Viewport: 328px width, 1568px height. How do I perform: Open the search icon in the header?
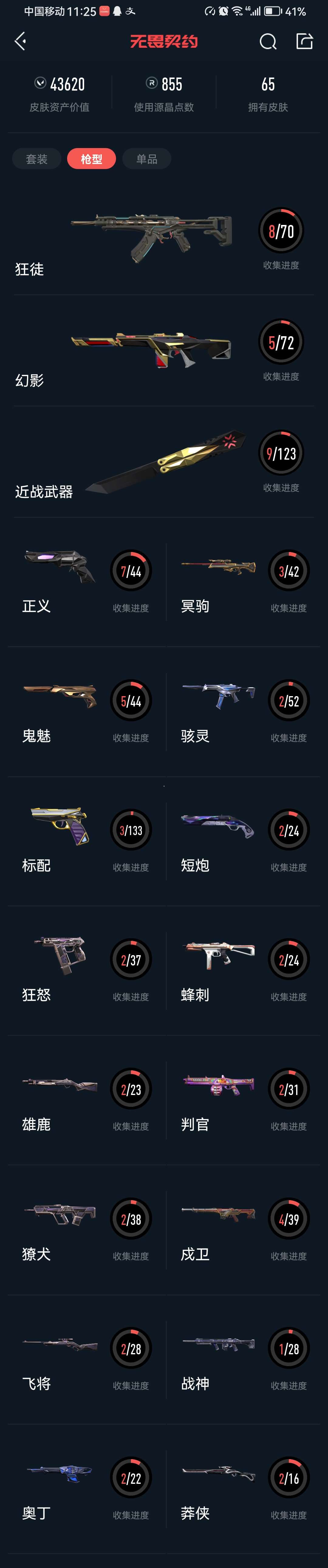[x=268, y=41]
